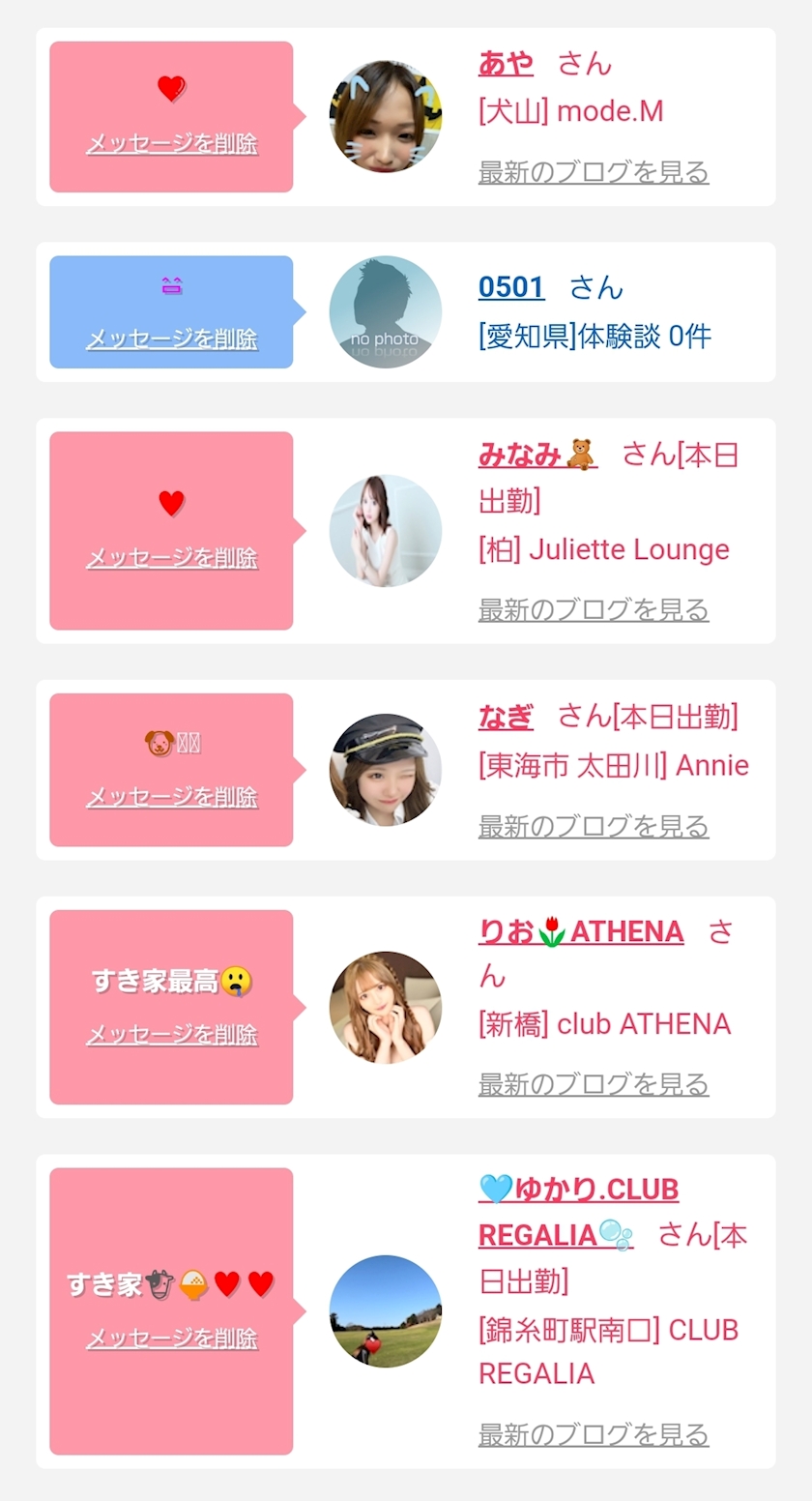Delete the message sent to ゆかり

[x=172, y=1339]
